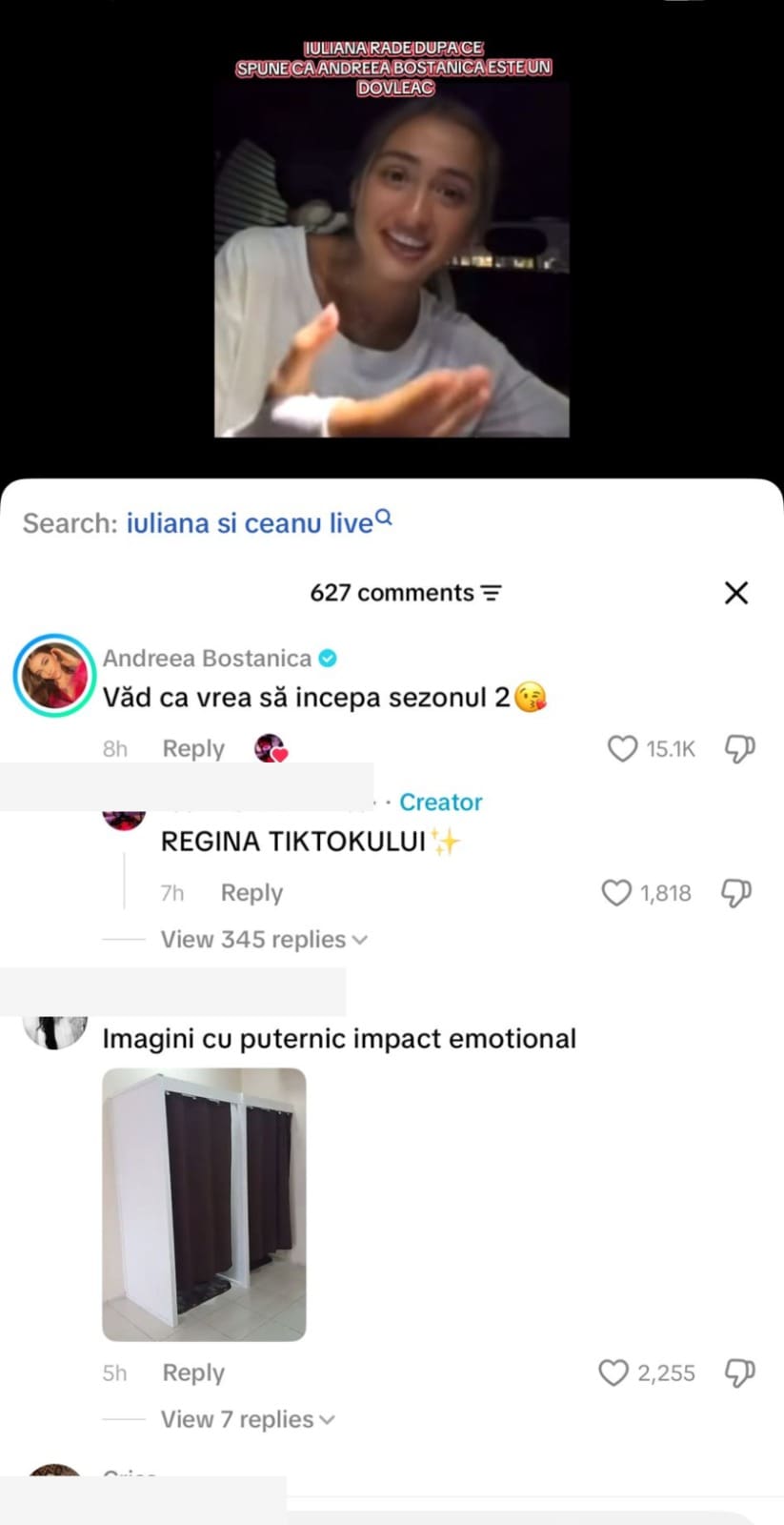The width and height of the screenshot is (784, 1525).
Task: Dislike the REGINA TIKTOKULUI comment
Action: (x=736, y=893)
